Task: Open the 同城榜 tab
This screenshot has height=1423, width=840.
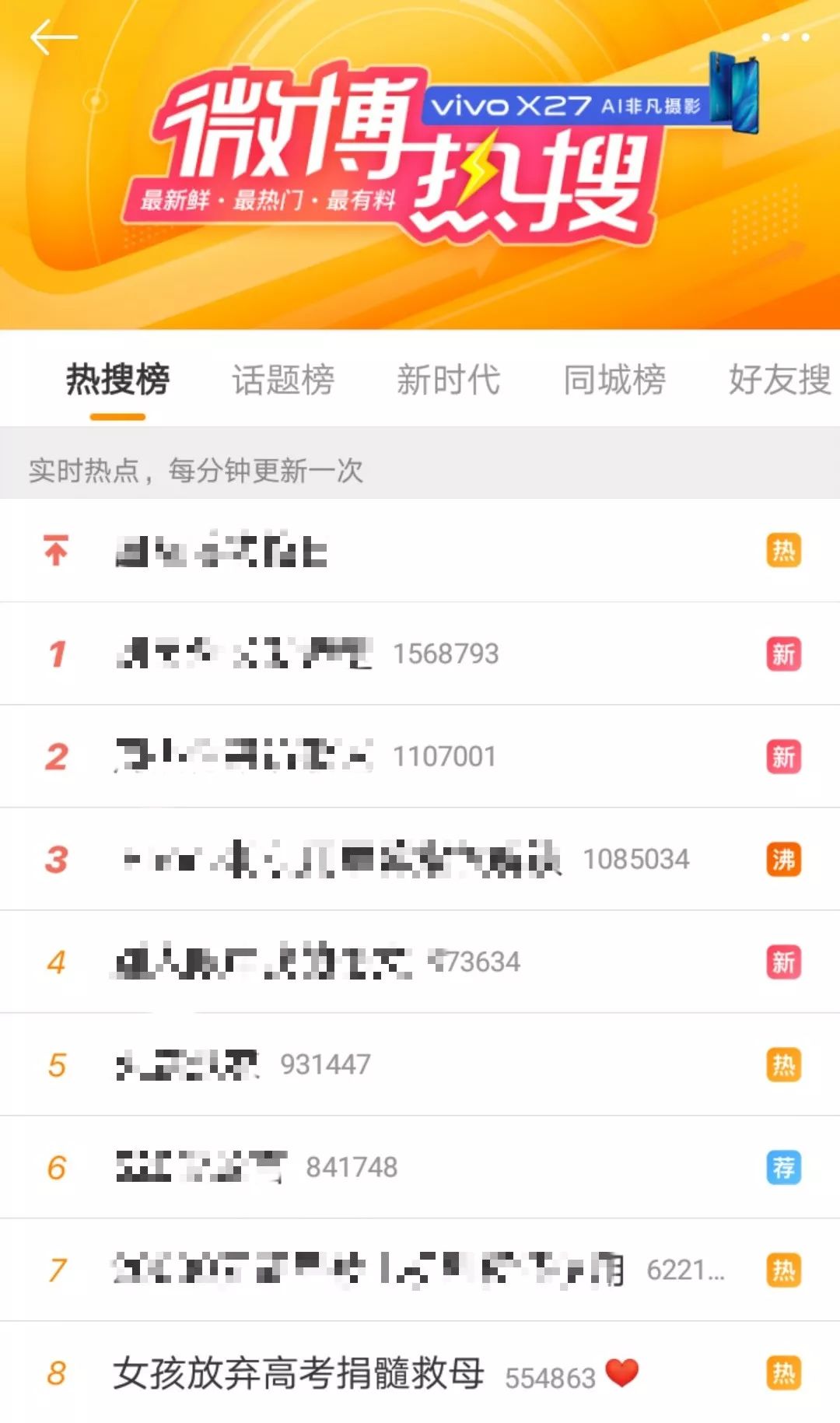Action: point(614,380)
